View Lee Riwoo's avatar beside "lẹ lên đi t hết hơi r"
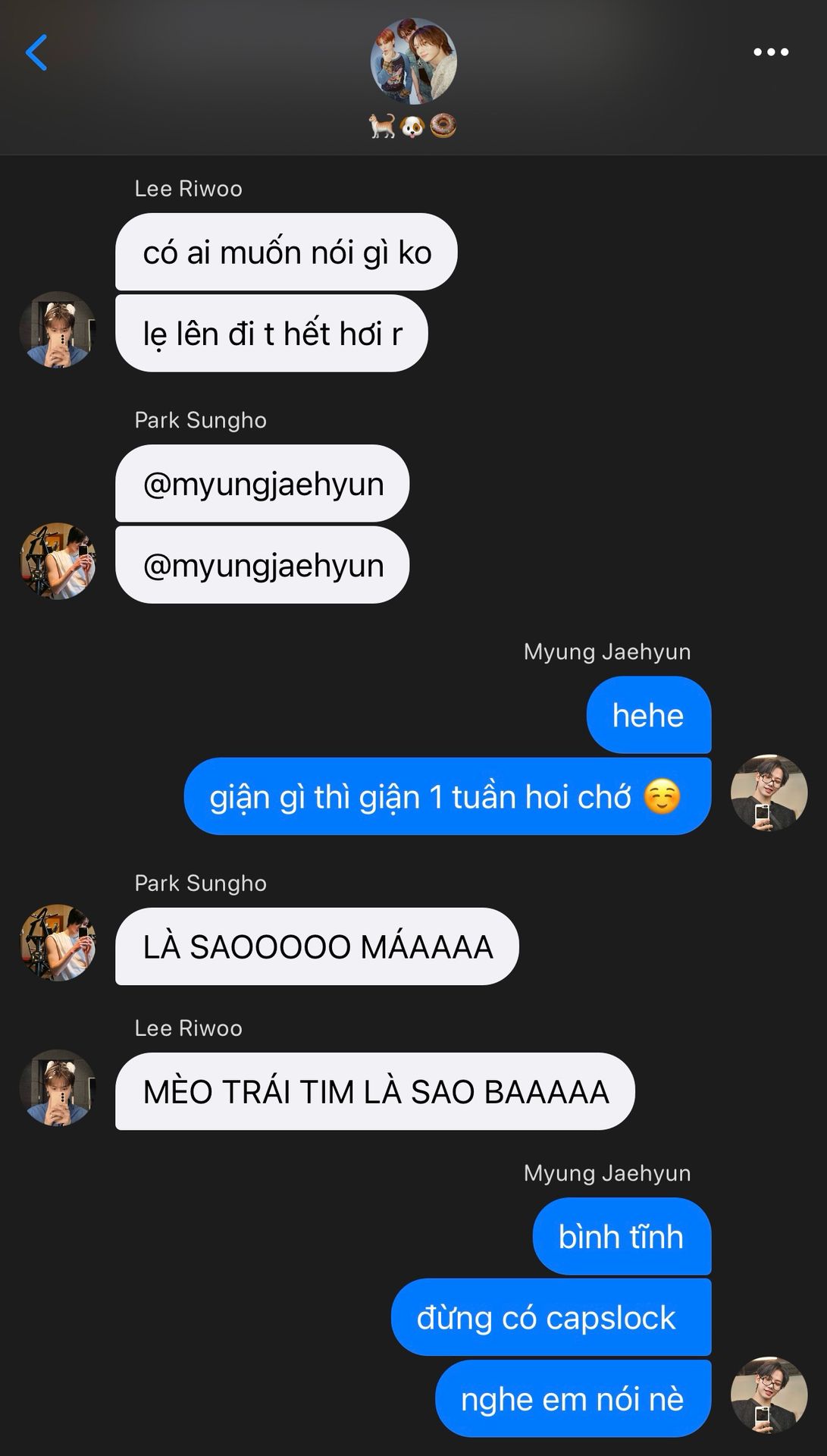The height and width of the screenshot is (1456, 827). click(x=58, y=330)
